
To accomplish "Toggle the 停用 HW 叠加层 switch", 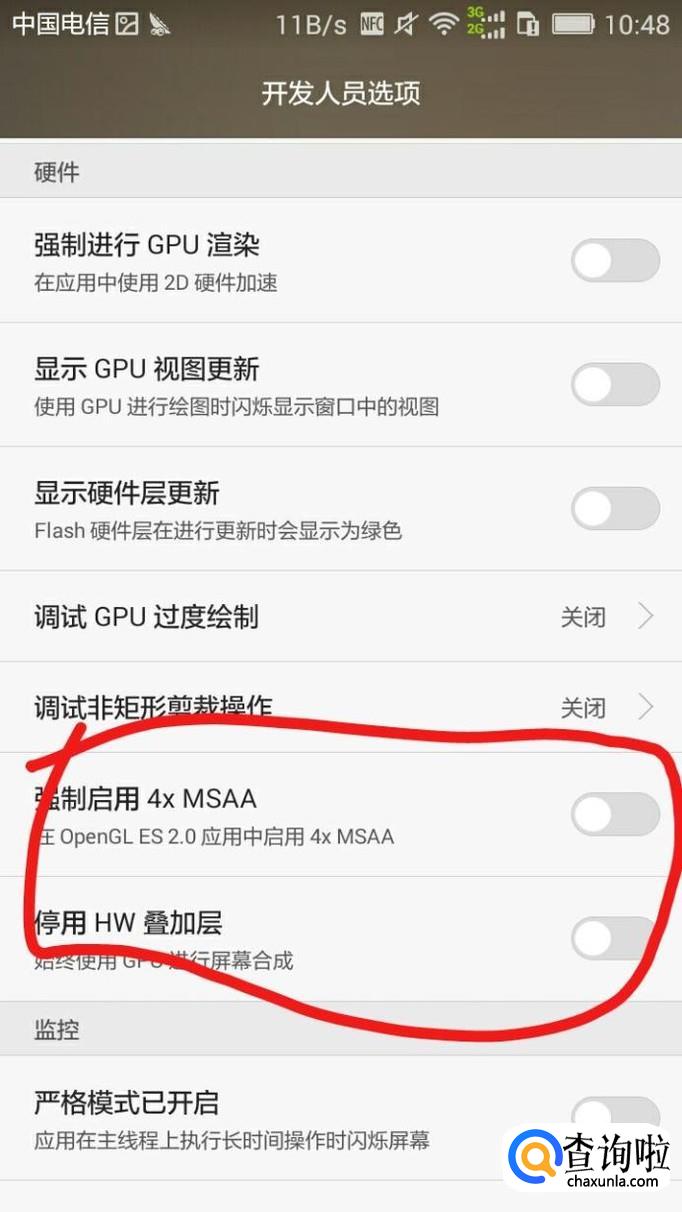I will 614,938.
